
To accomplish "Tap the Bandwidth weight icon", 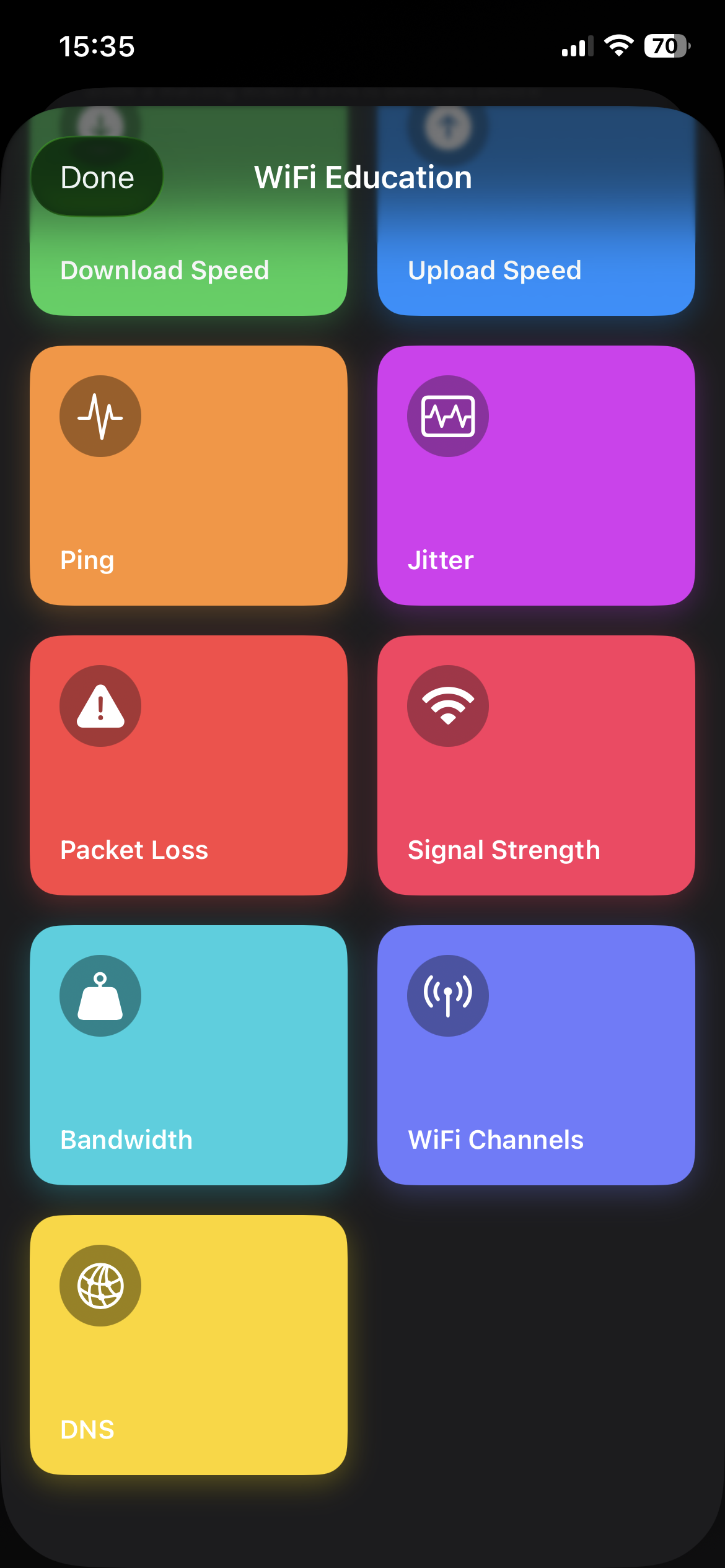I will 100,995.
